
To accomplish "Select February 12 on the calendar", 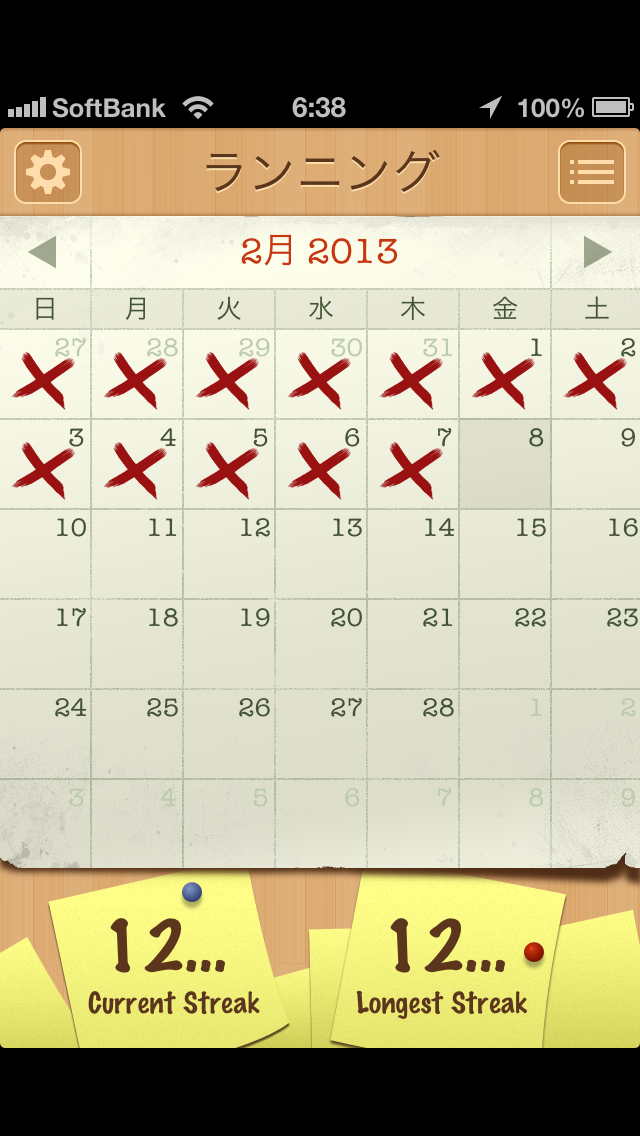I will tap(229, 555).
